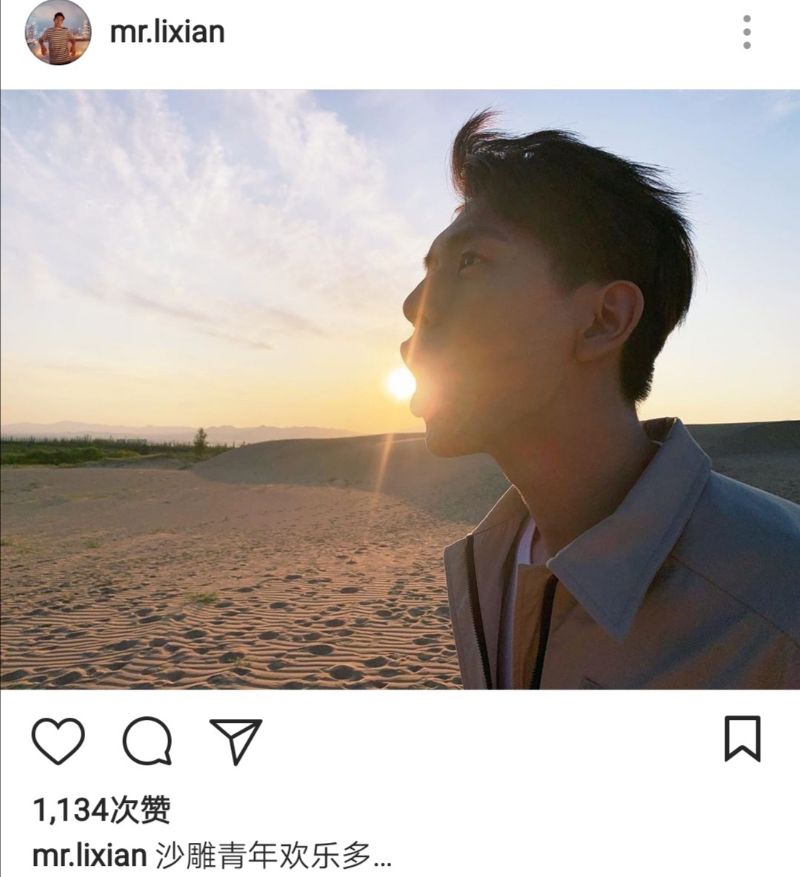Viewport: 800px width, 877px height.
Task: Open the post's three-dot overflow menu
Action: (746, 32)
